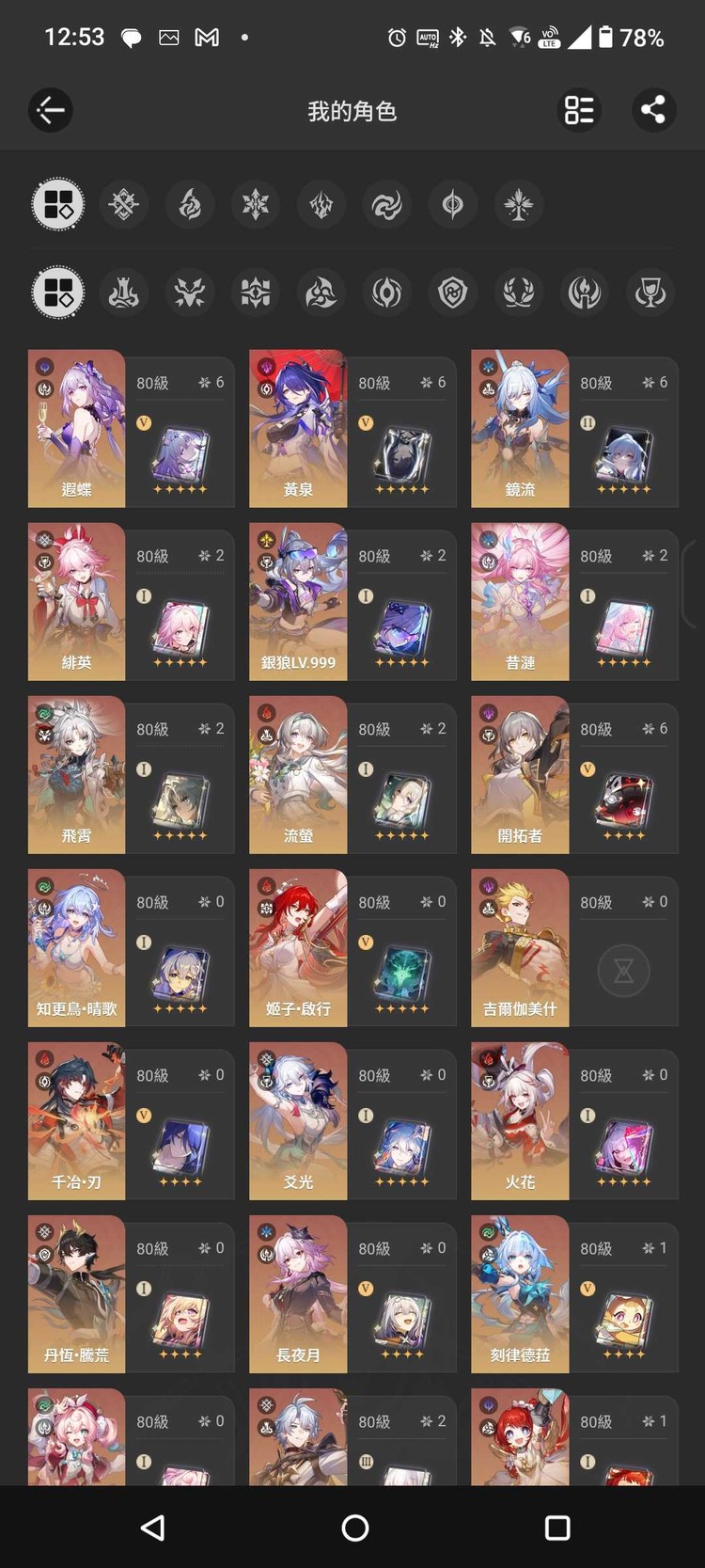Open character card 昔漣
Viewport: 705px width, 1568px height.
(x=574, y=602)
